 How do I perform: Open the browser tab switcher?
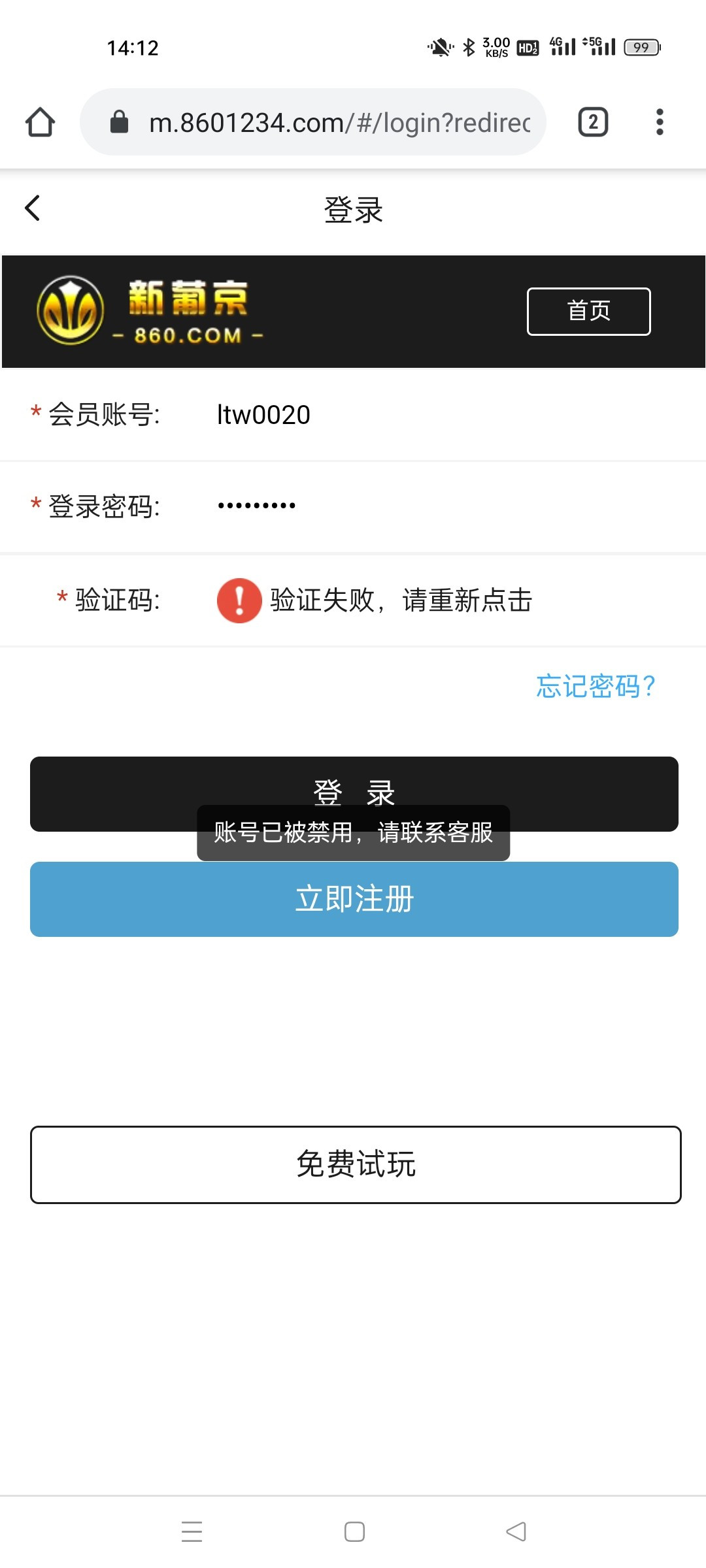[593, 122]
